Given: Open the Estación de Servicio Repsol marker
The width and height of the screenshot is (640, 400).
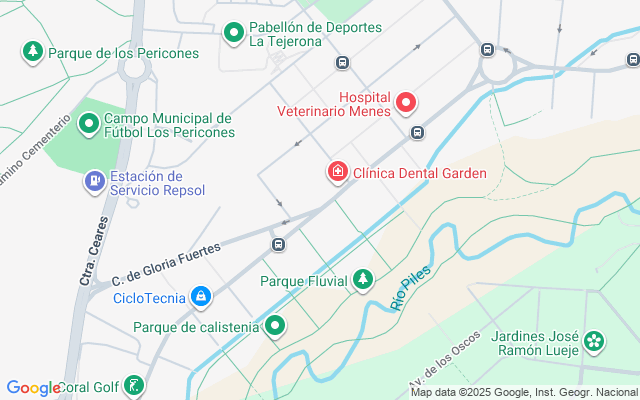Looking at the screenshot, I should point(94,182).
